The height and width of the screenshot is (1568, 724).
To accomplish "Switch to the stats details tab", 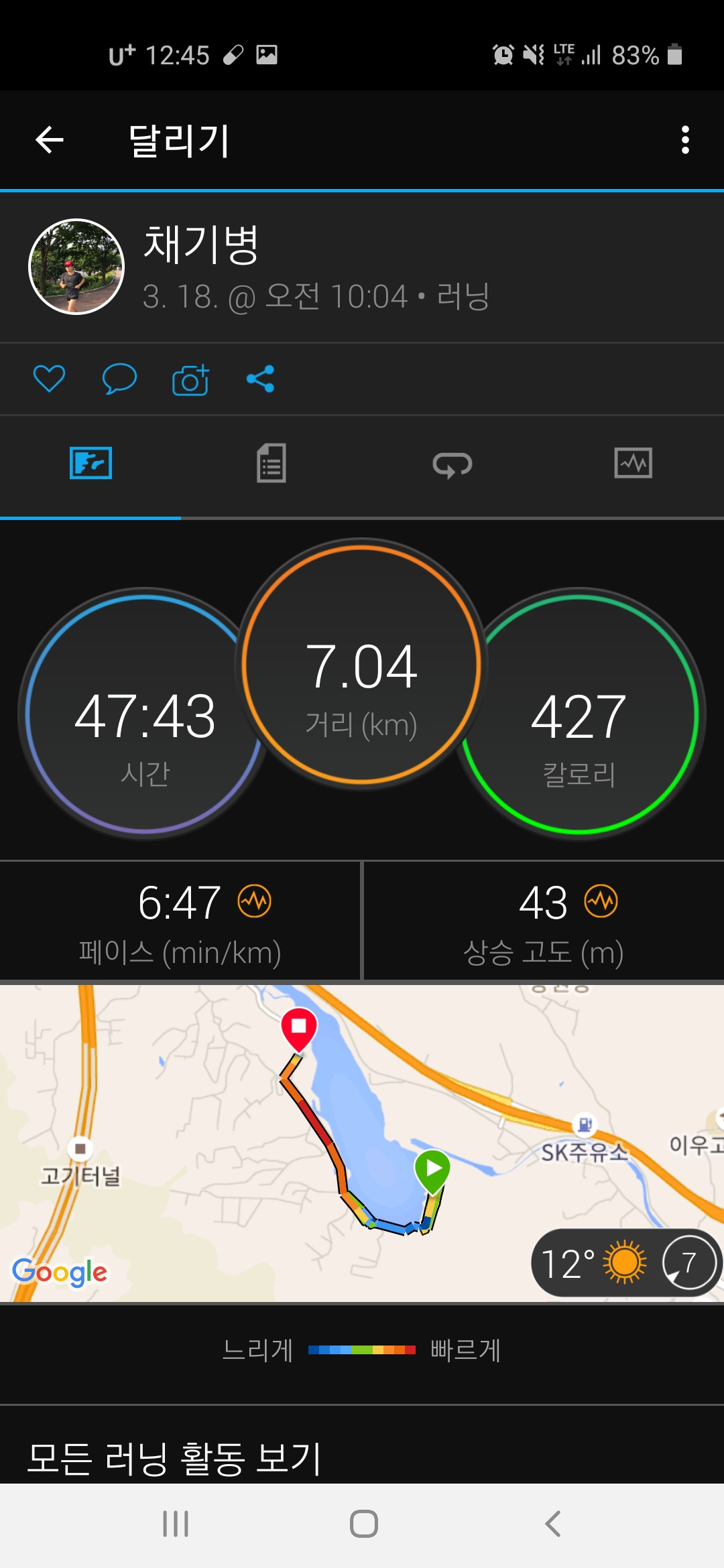I will point(271,463).
